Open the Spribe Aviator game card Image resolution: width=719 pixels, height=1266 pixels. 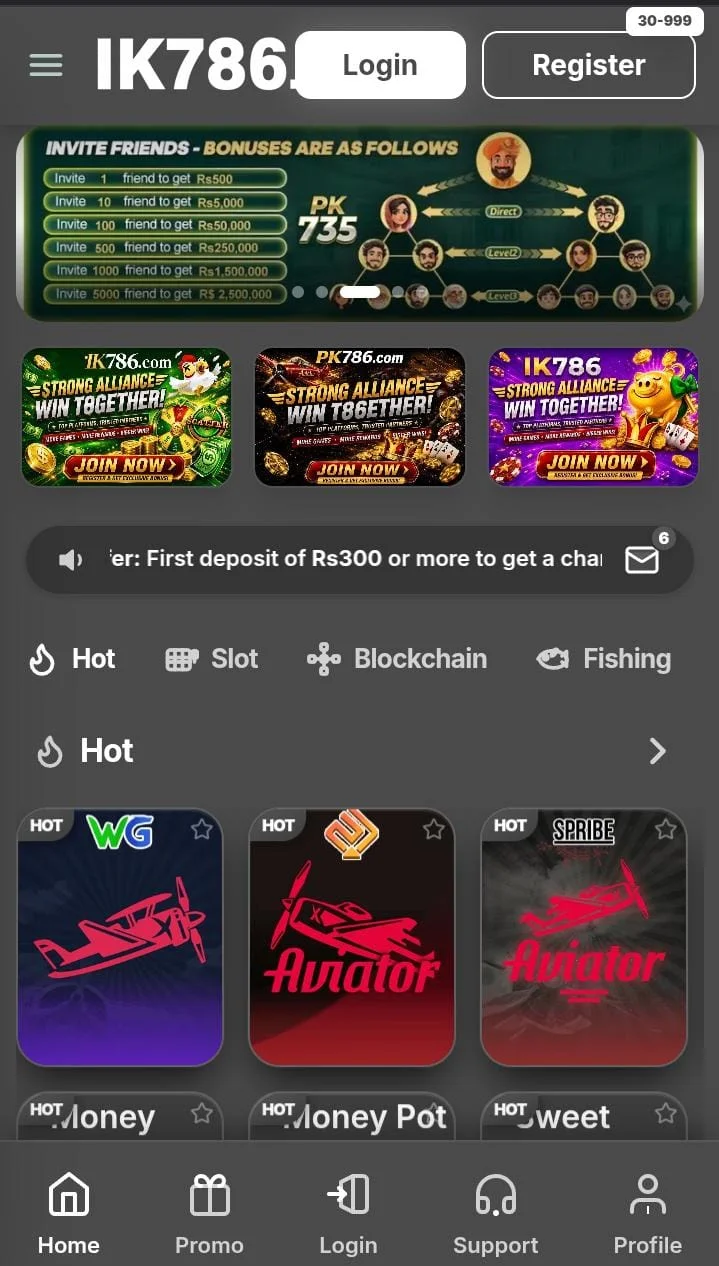click(584, 937)
